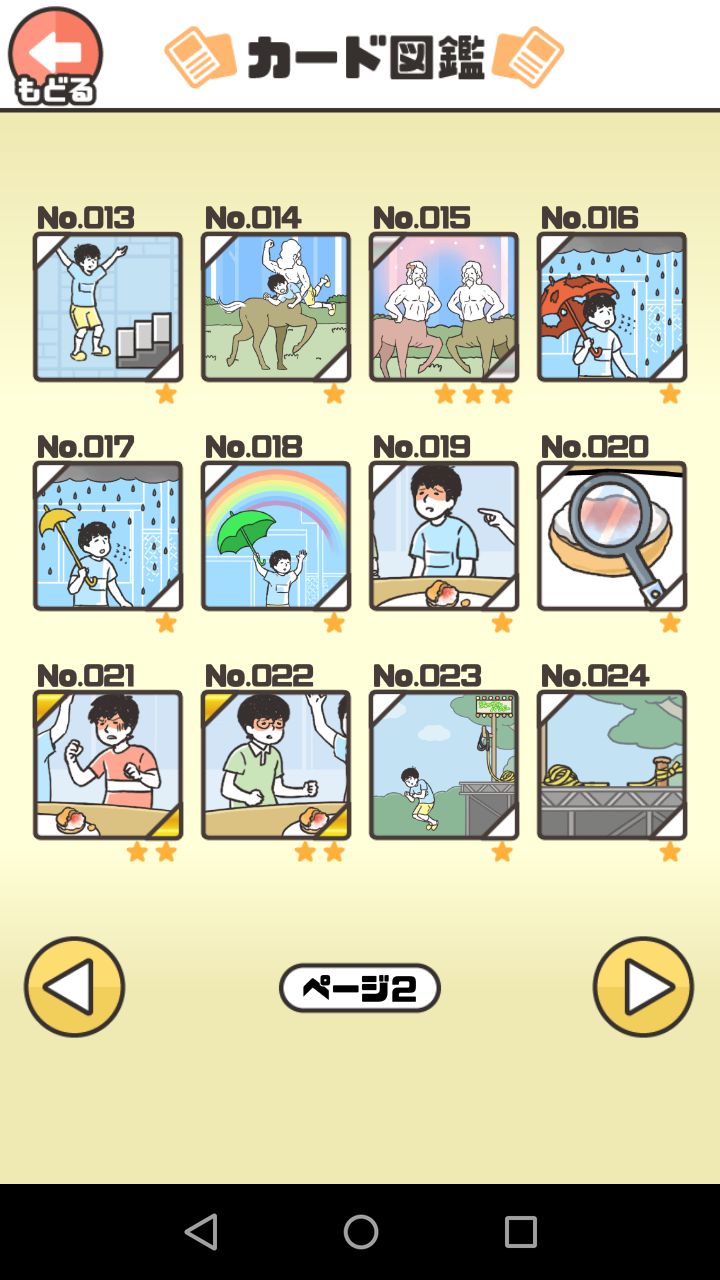Tap the system home button
Image resolution: width=720 pixels, height=1280 pixels.
pyautogui.click(x=360, y=1232)
